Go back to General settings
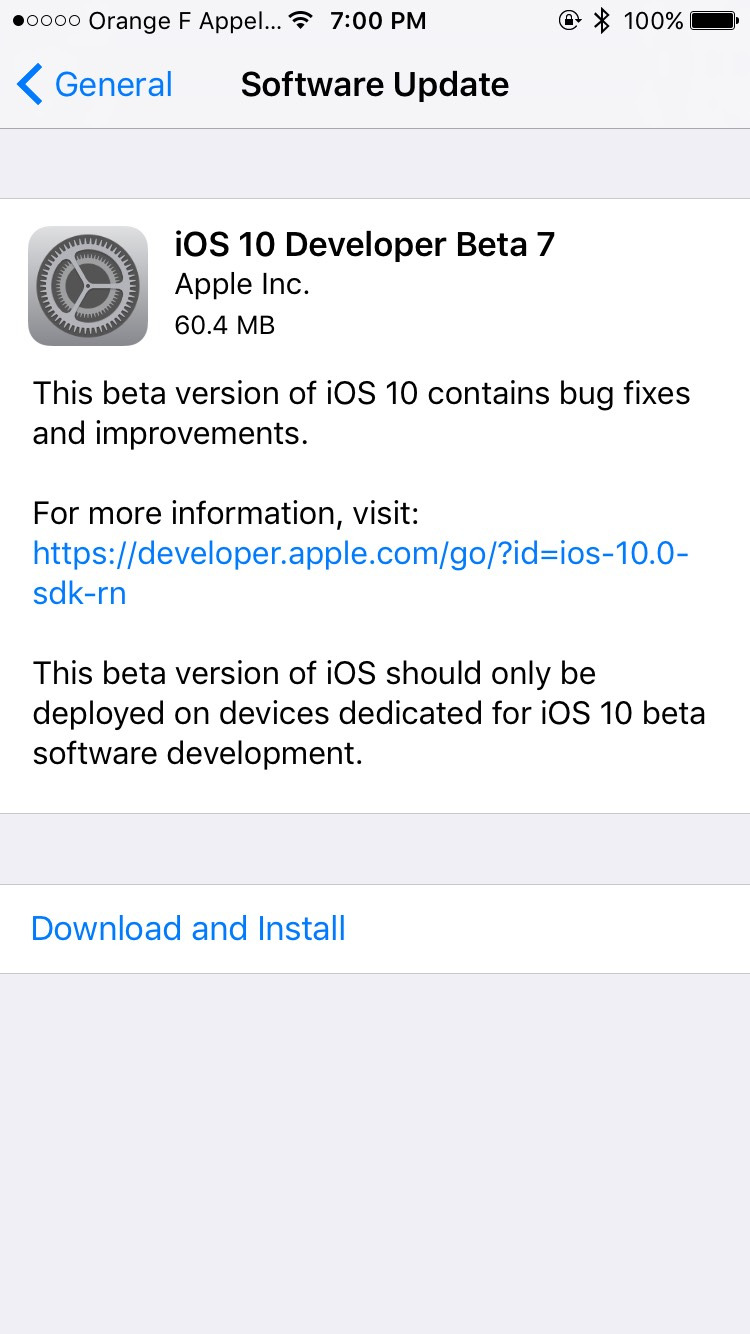The width and height of the screenshot is (750, 1334). pos(95,85)
